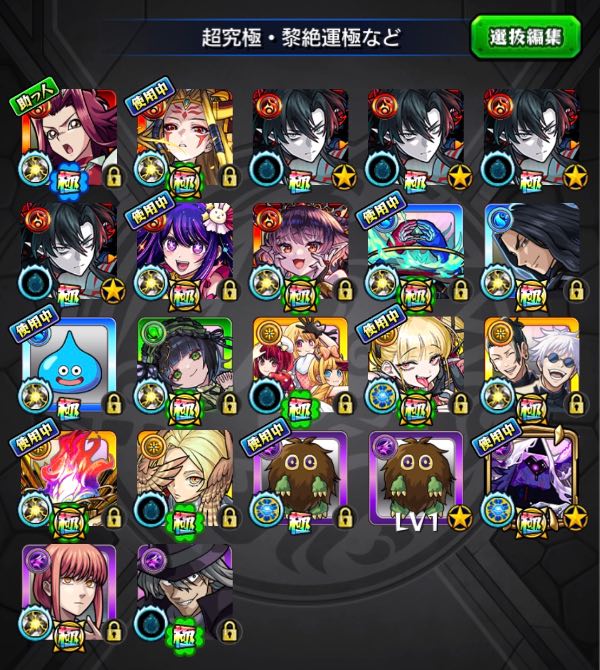
Task: Open the purple-haired girl with star eyes
Action: point(183,250)
